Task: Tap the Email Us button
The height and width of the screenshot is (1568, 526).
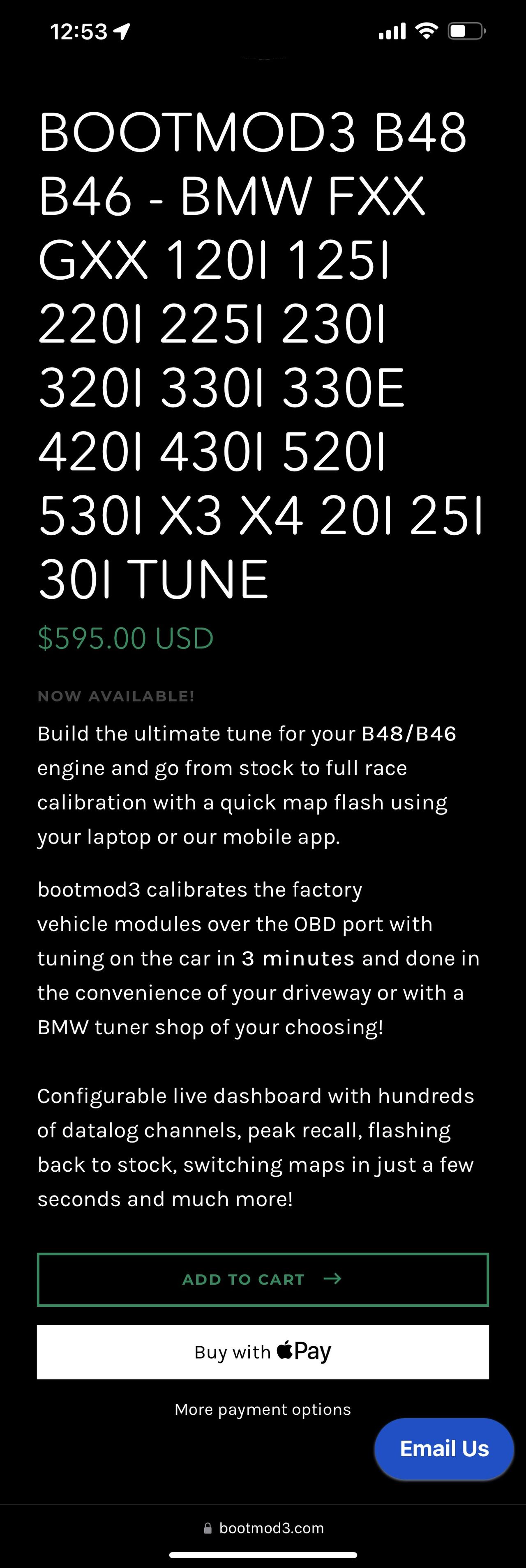Action: coord(444,1449)
